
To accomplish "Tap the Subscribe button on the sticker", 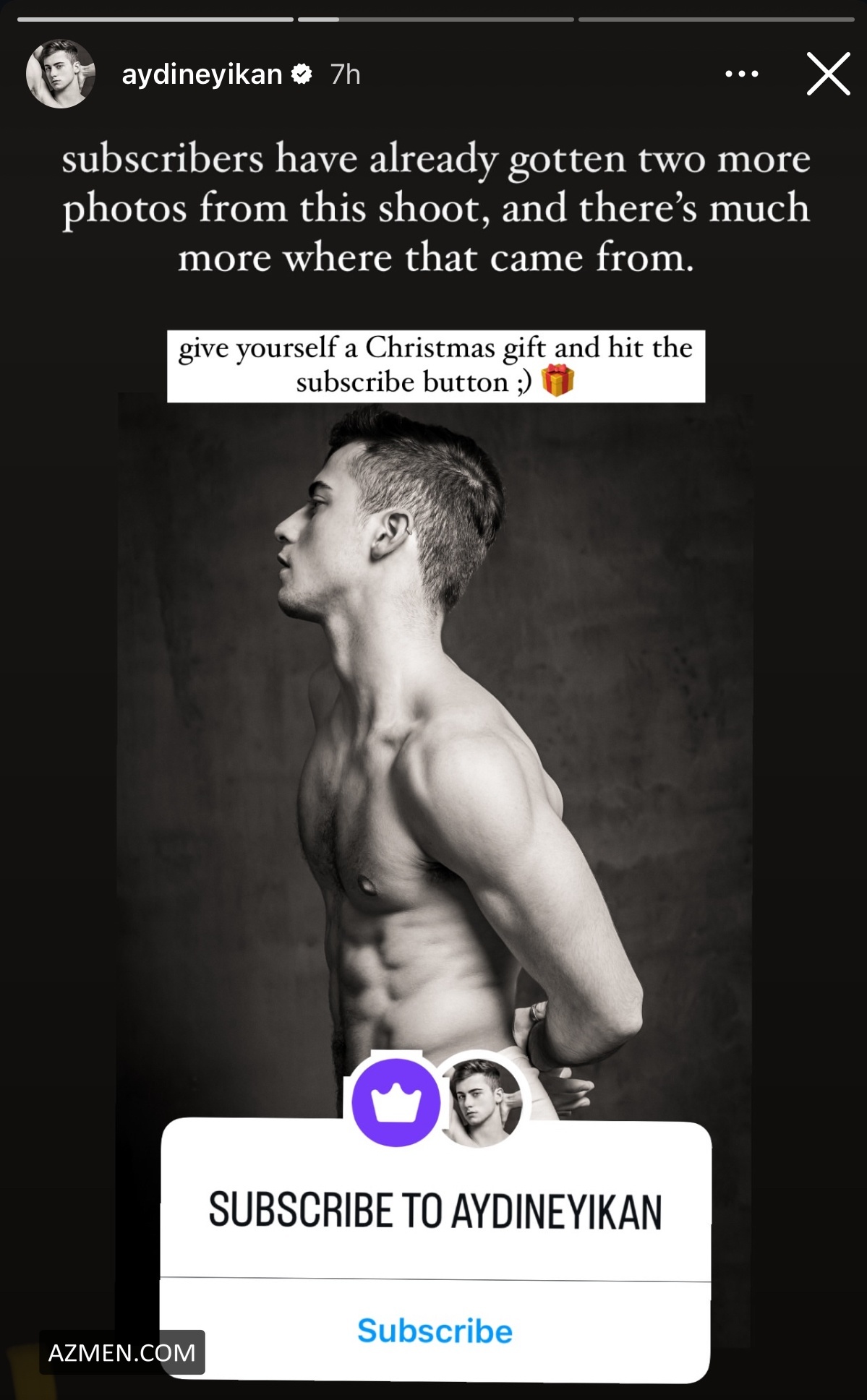I will (435, 1331).
